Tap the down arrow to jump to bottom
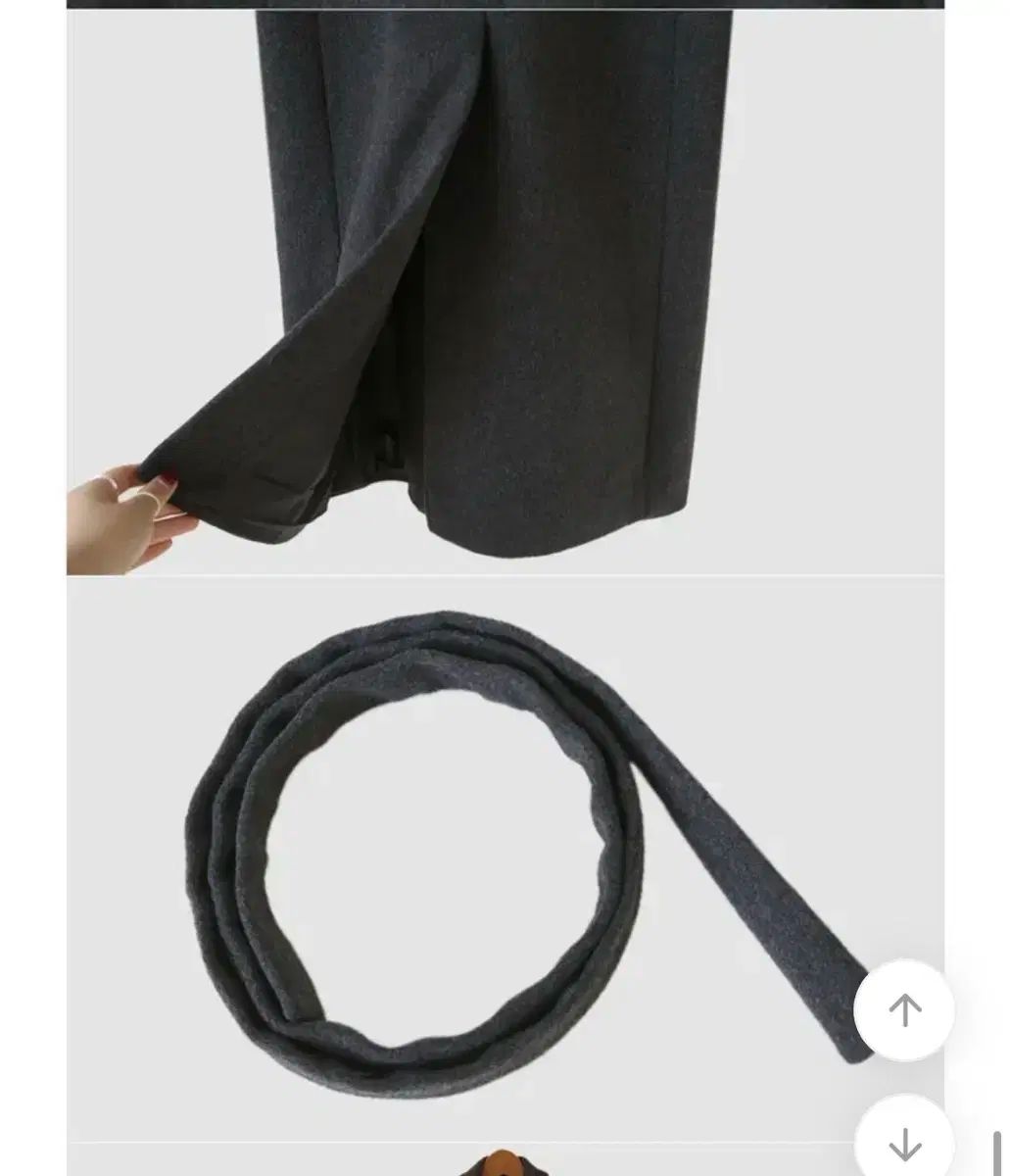Screen dimensions: 1010x1176 904,1140
